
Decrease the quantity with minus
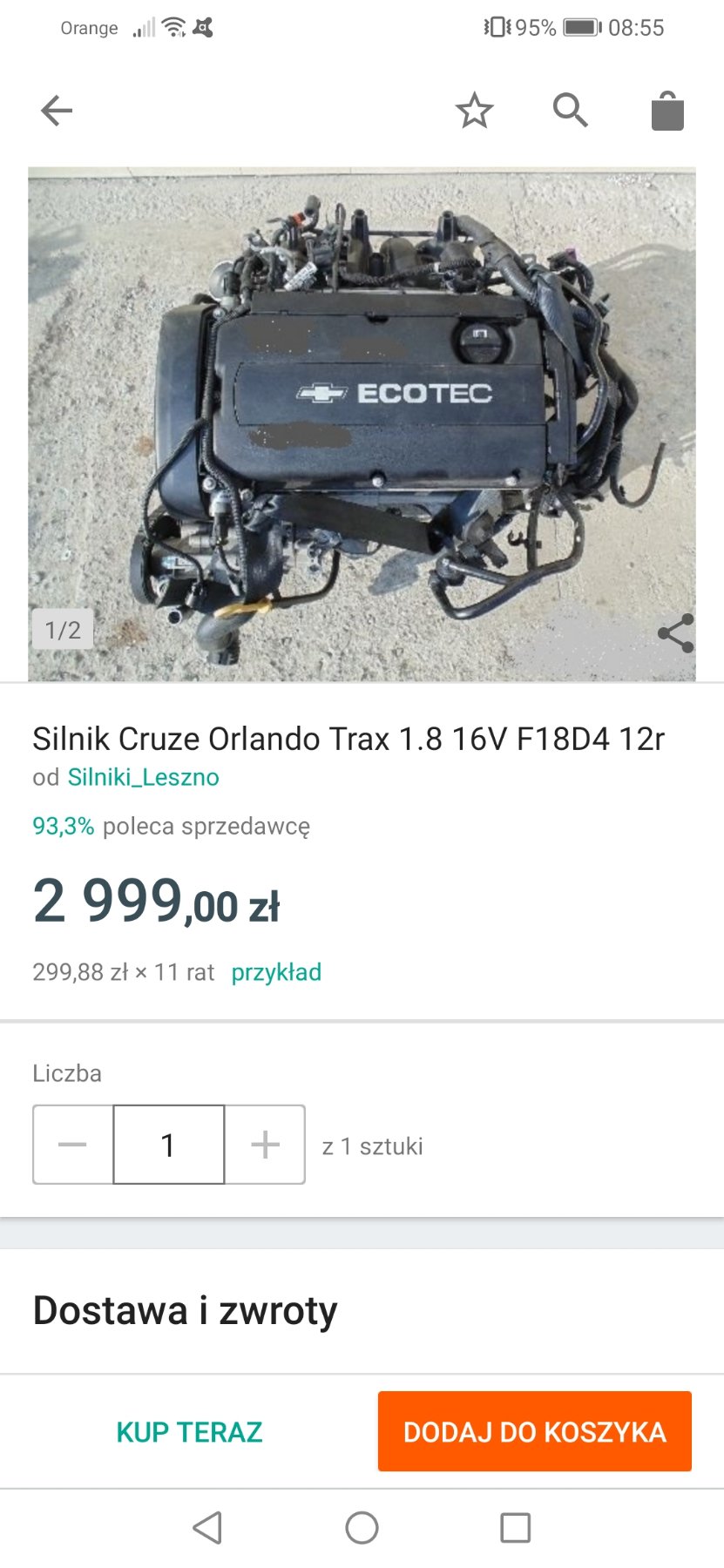(73, 1145)
